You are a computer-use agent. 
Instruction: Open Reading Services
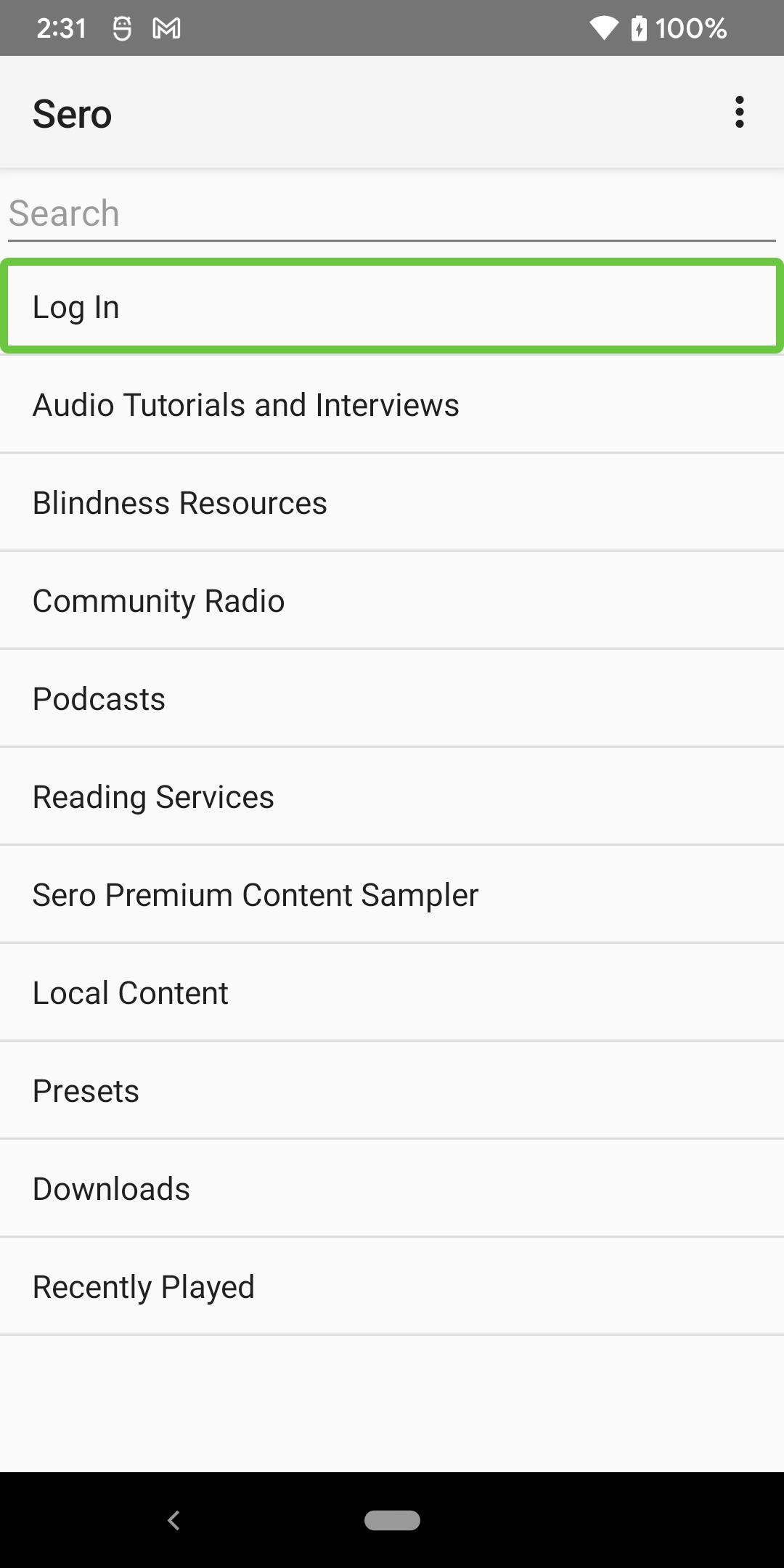[x=392, y=796]
